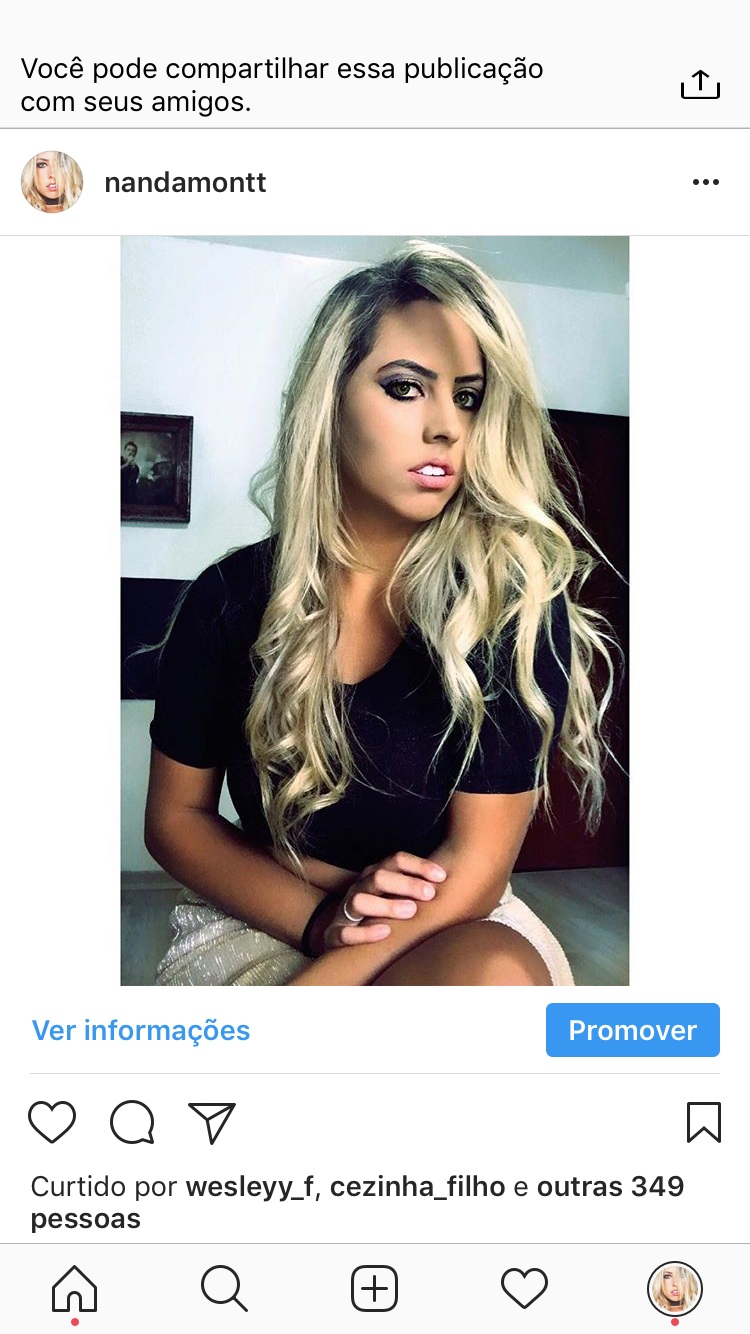The height and width of the screenshot is (1334, 750).
Task: Open comments with the speech bubble icon
Action: point(132,1122)
